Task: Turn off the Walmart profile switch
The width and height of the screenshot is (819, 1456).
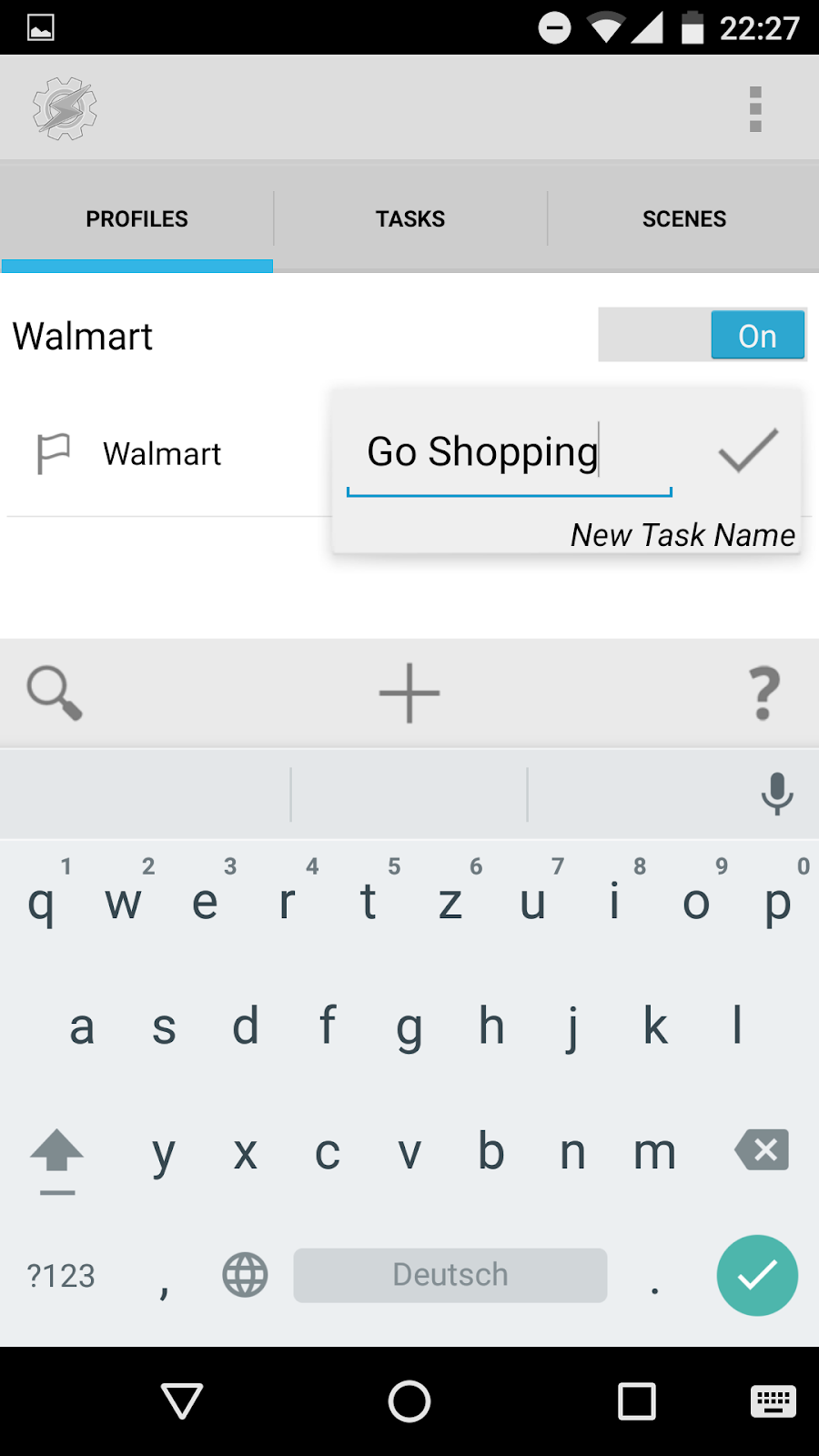Action: [703, 335]
